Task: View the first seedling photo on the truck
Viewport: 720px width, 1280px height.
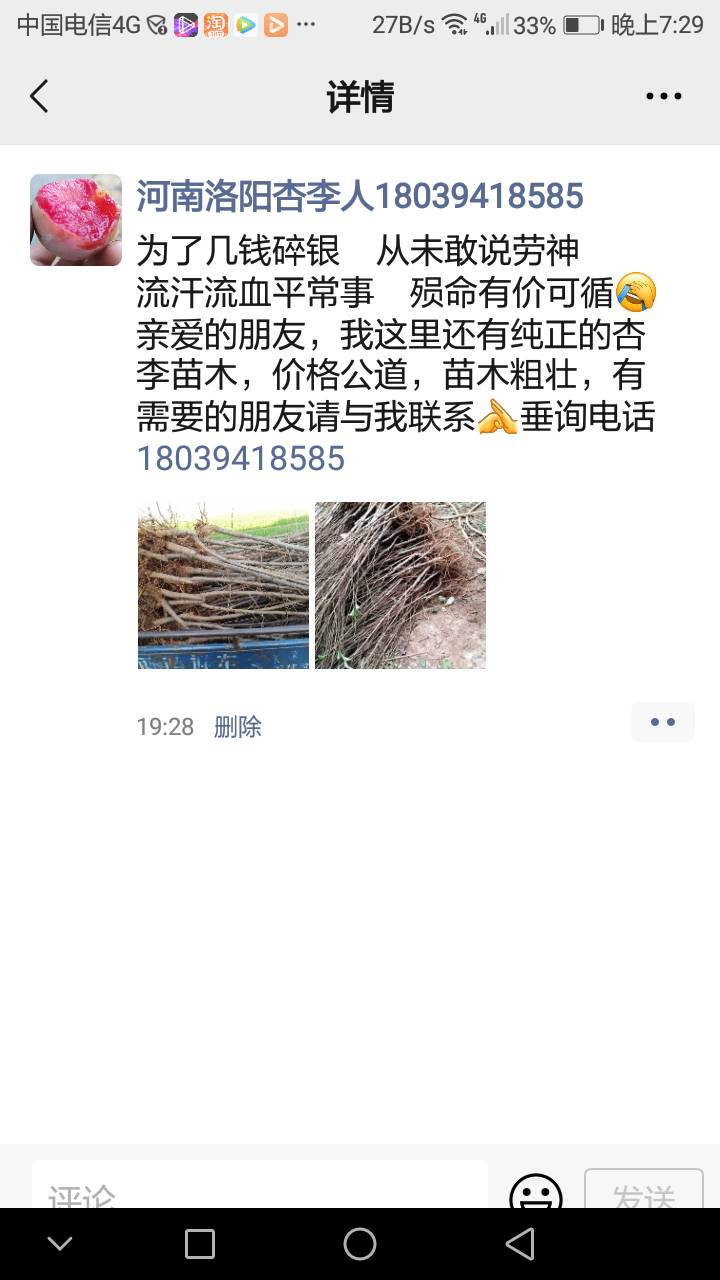Action: (223, 585)
